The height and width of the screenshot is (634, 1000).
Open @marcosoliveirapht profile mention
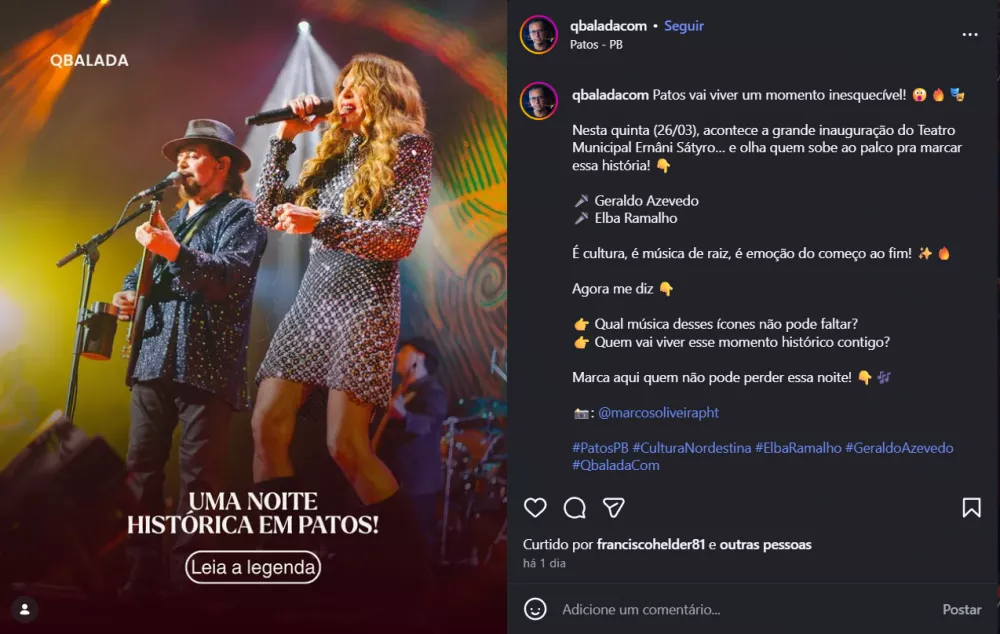pyautogui.click(x=658, y=412)
